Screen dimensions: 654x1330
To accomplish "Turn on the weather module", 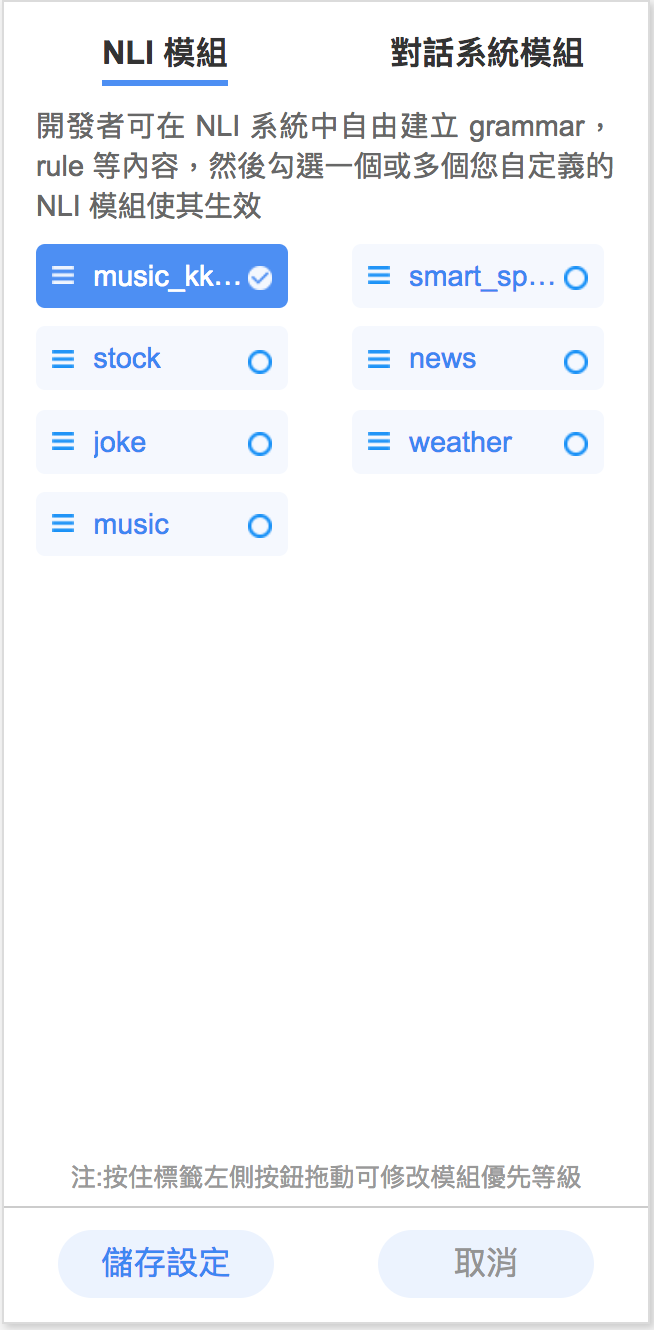I will point(576,443).
